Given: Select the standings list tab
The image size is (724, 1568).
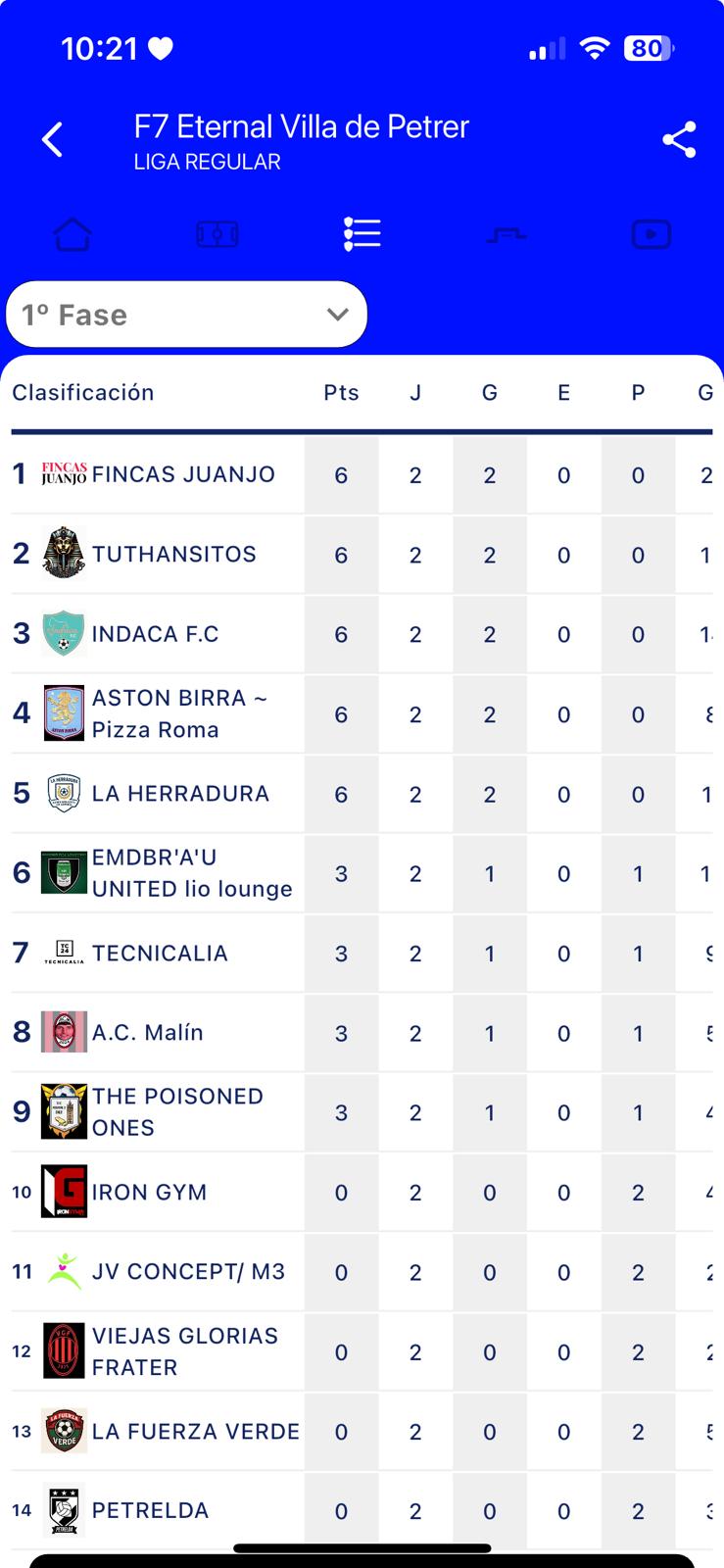Looking at the screenshot, I should click(x=362, y=234).
